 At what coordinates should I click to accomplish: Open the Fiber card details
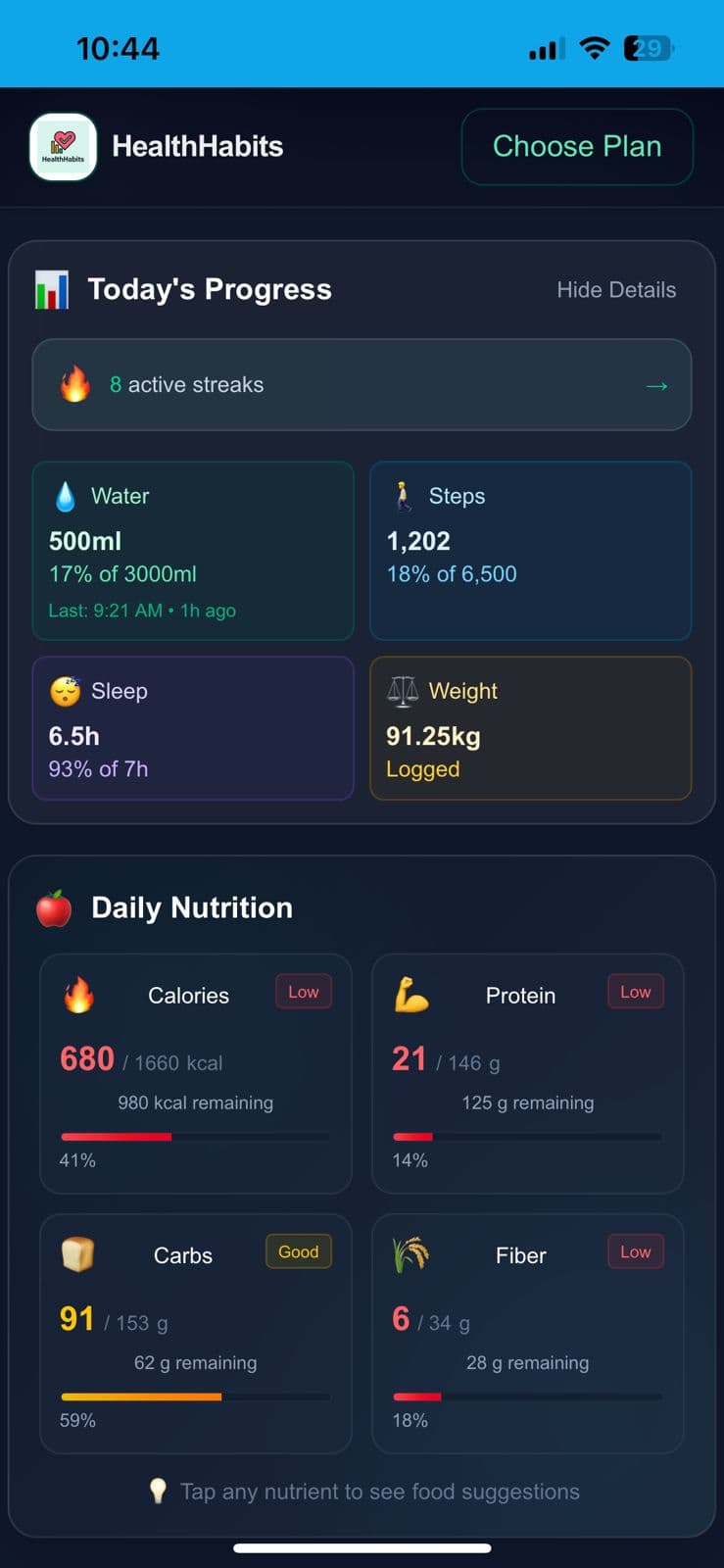(x=527, y=1333)
